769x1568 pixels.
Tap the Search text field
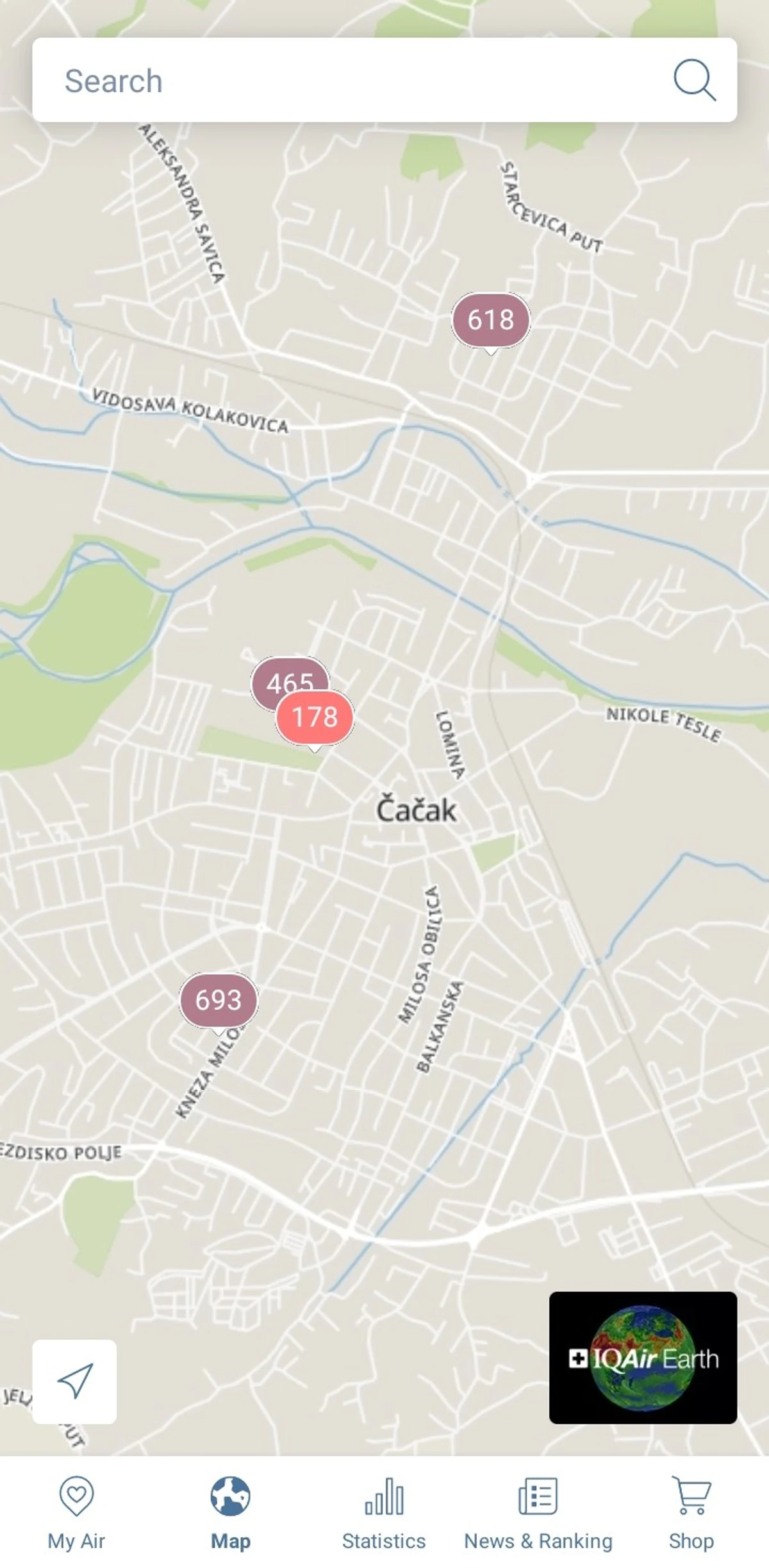[346, 81]
